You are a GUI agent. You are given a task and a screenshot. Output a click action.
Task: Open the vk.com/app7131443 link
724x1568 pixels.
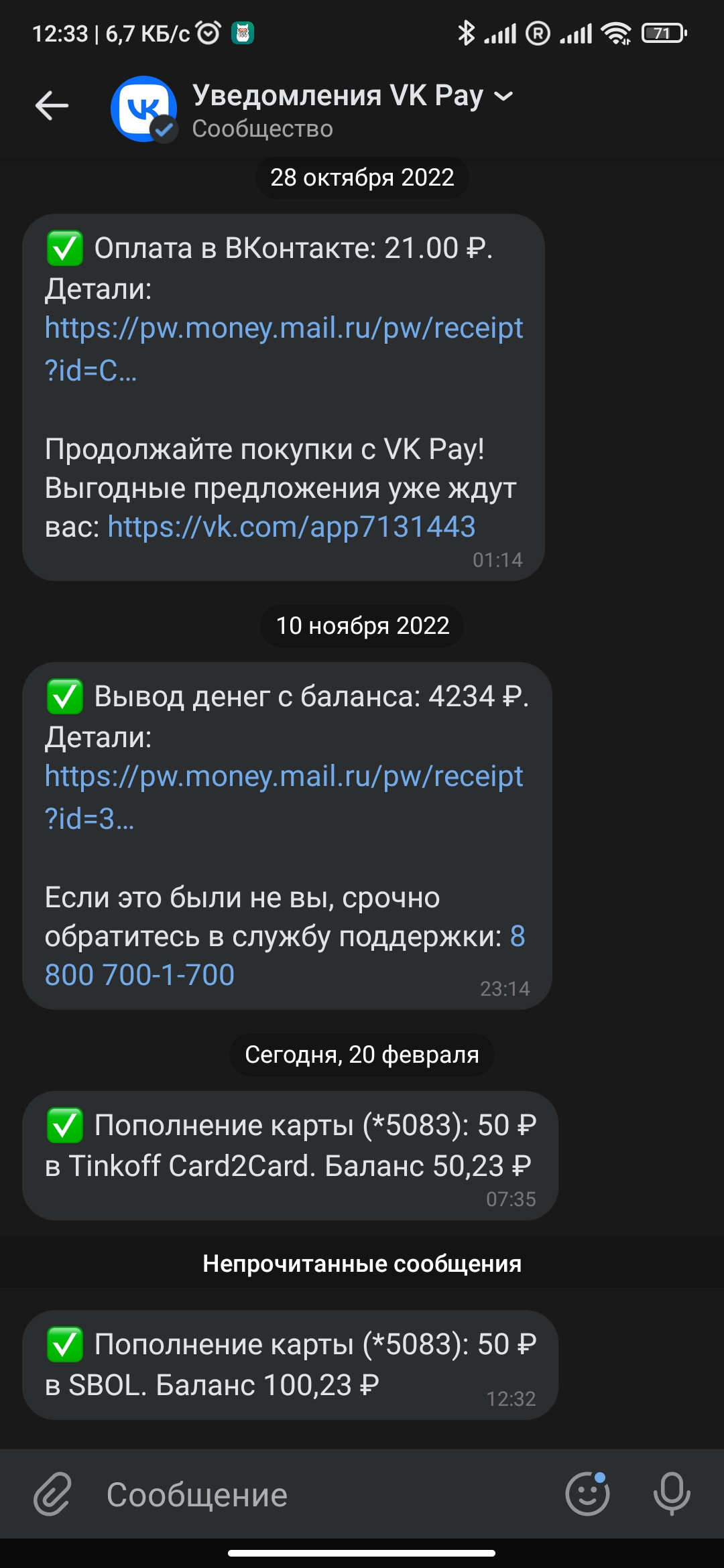pyautogui.click(x=292, y=527)
